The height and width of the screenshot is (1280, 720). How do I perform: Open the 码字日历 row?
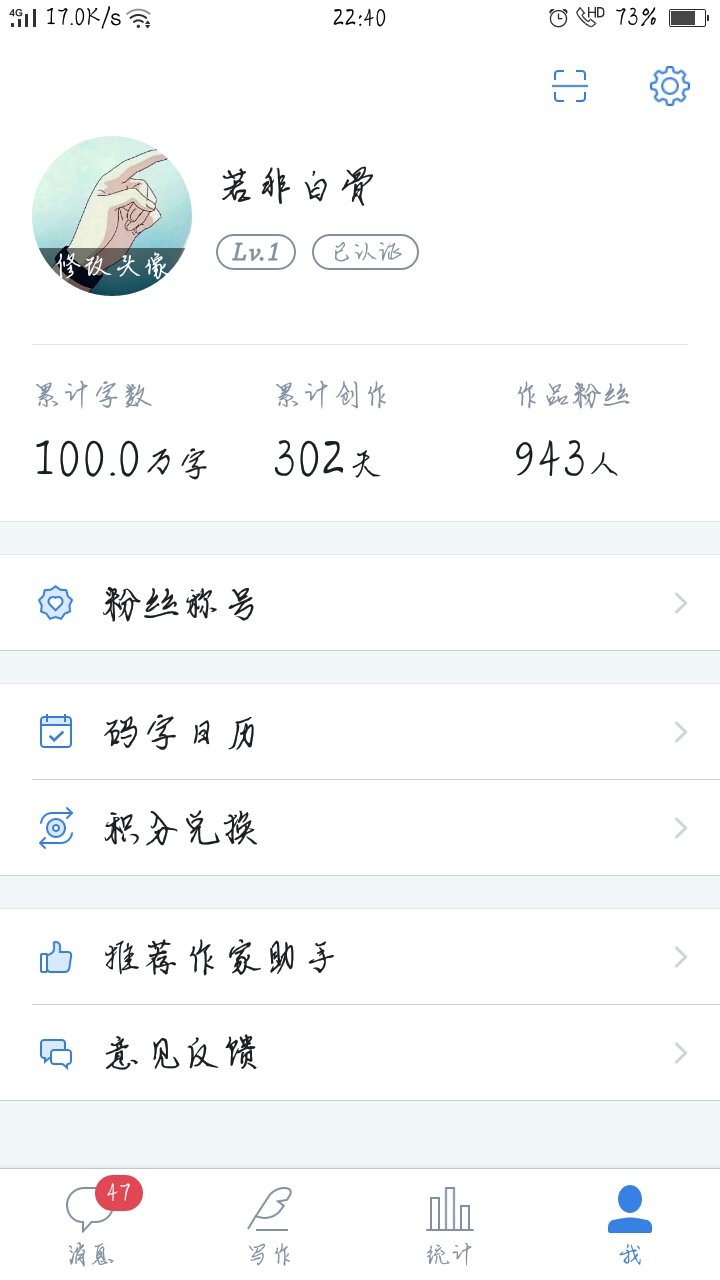(x=360, y=732)
